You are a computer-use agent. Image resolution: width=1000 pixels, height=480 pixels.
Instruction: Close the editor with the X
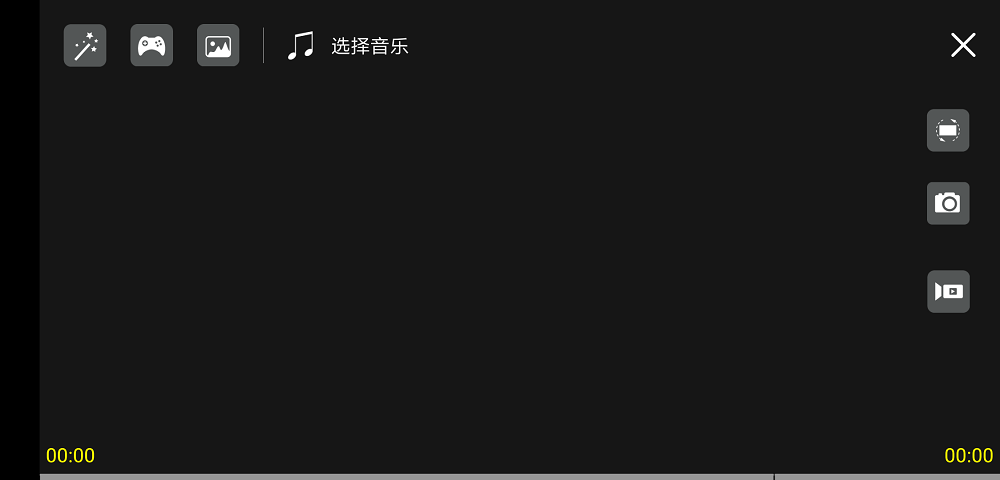[963, 45]
